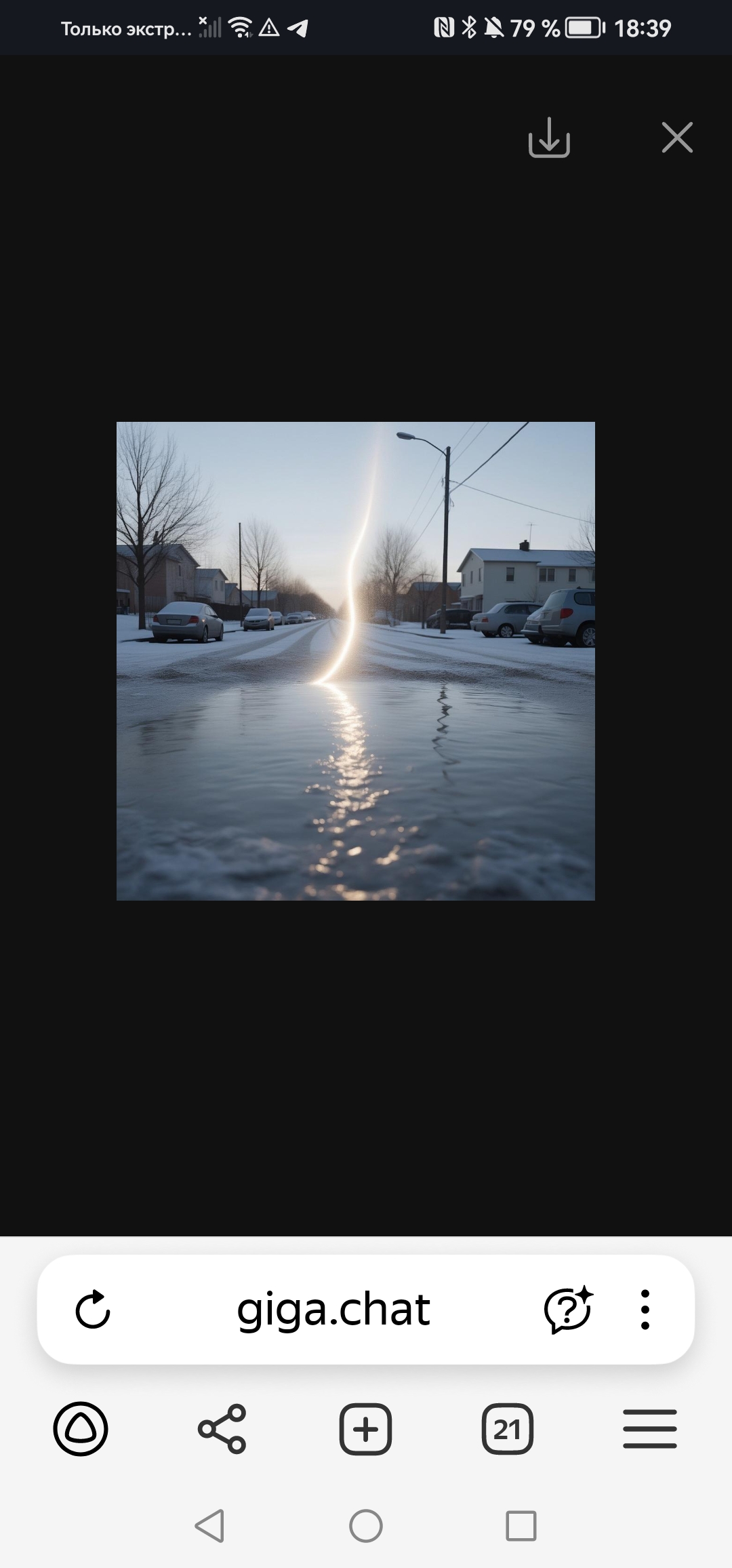Image resolution: width=732 pixels, height=1568 pixels.
Task: Add a new browser tab
Action: (x=365, y=1429)
